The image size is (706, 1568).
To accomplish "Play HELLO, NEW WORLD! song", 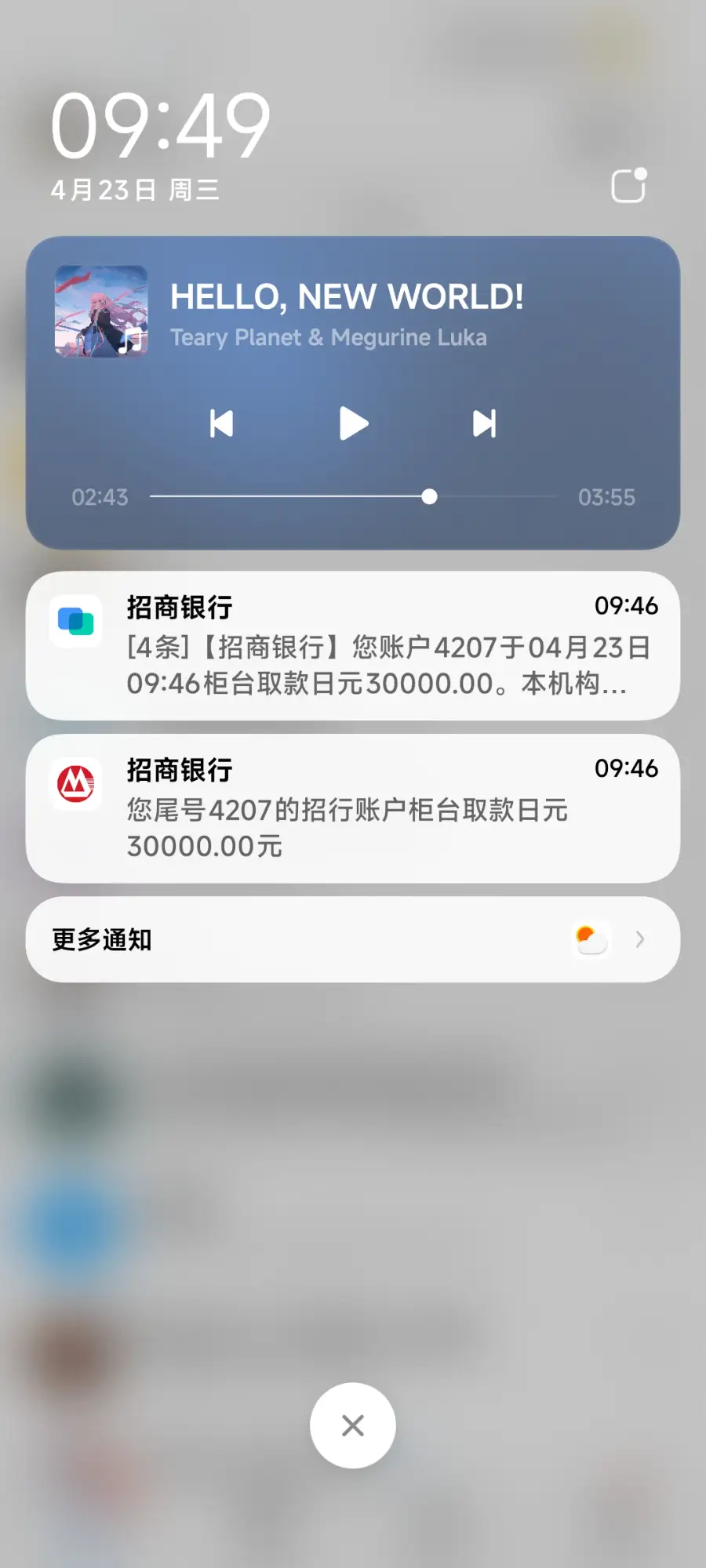I will [x=354, y=424].
